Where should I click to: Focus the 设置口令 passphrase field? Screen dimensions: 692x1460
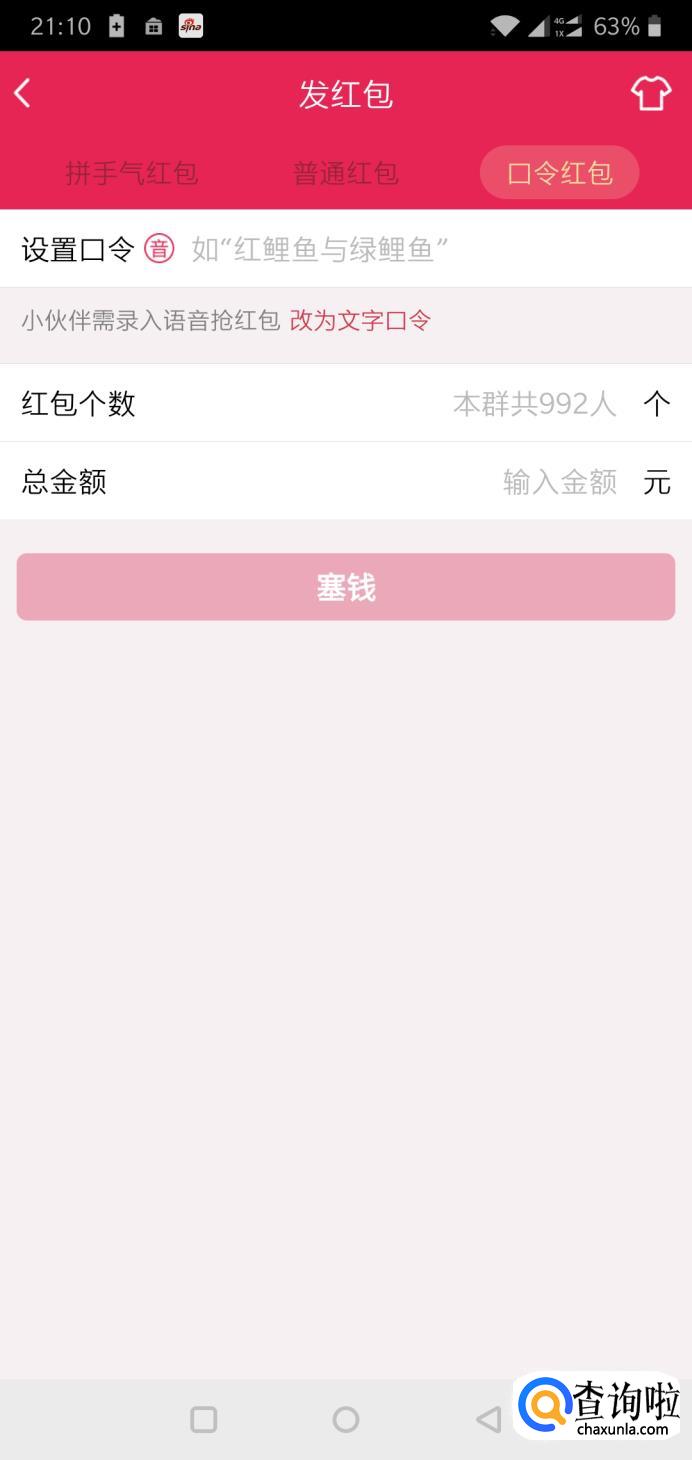400,249
